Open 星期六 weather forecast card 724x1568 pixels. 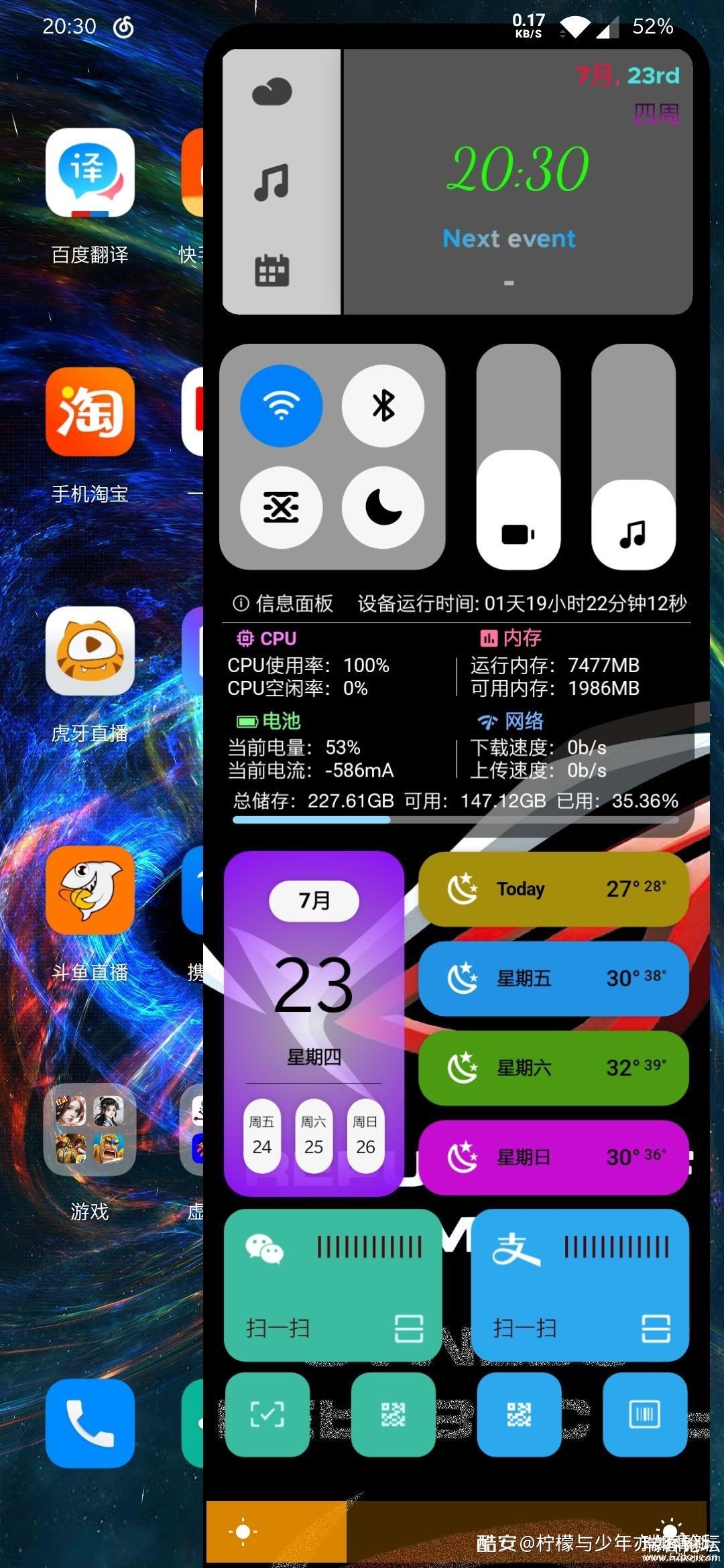coord(553,1067)
